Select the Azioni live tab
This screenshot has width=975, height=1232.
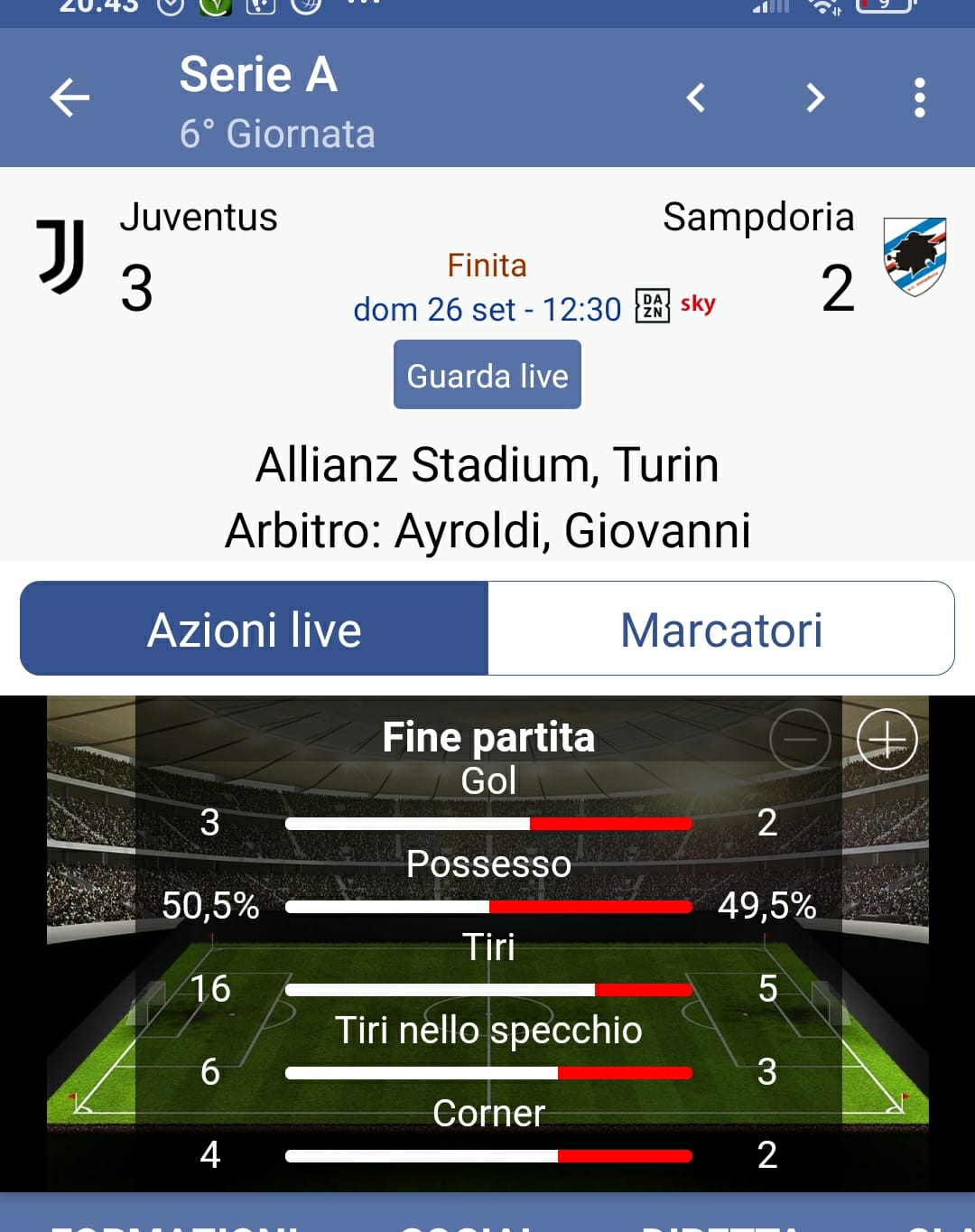click(255, 630)
